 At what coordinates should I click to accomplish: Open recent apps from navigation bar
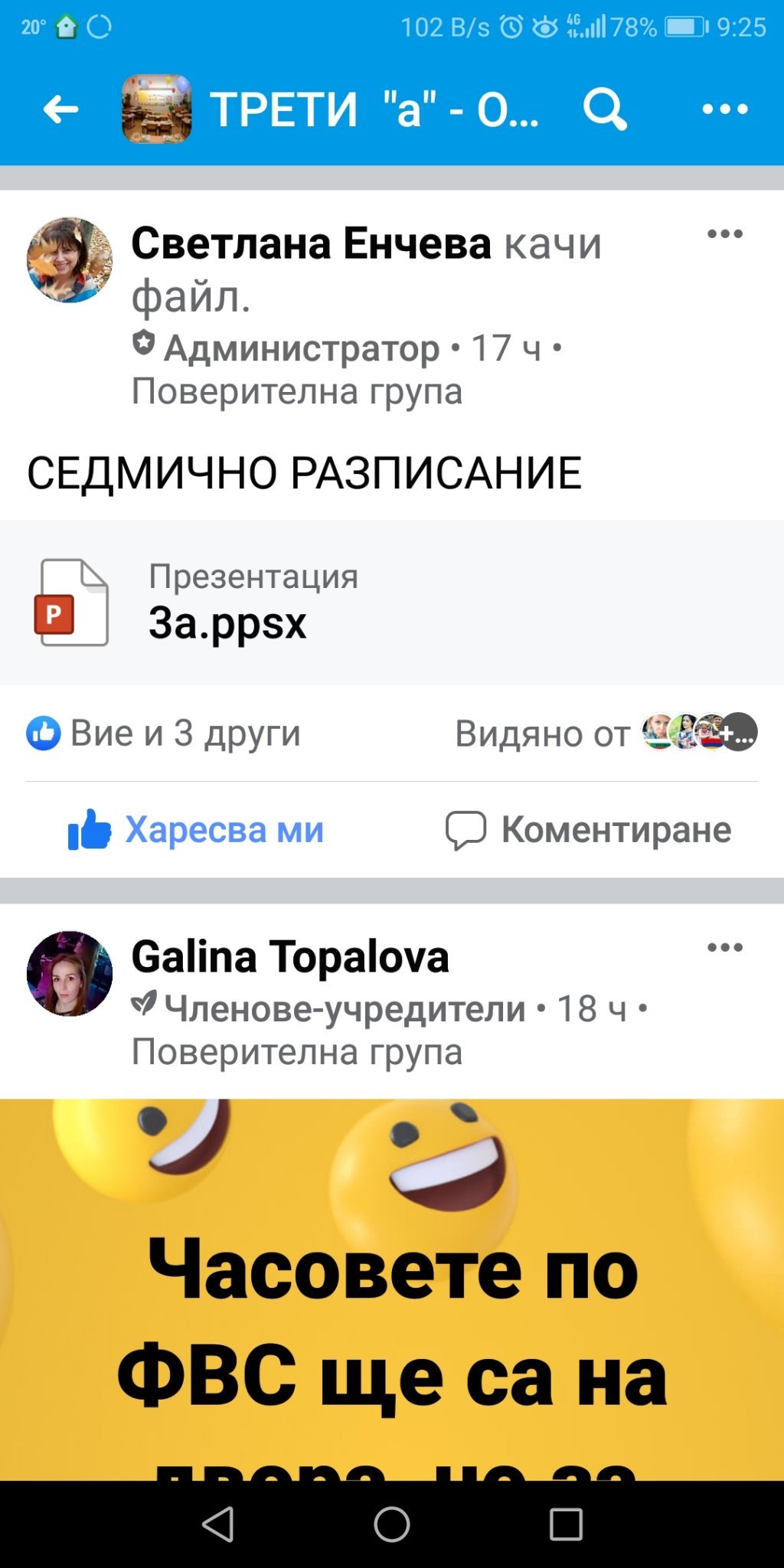(x=566, y=1524)
